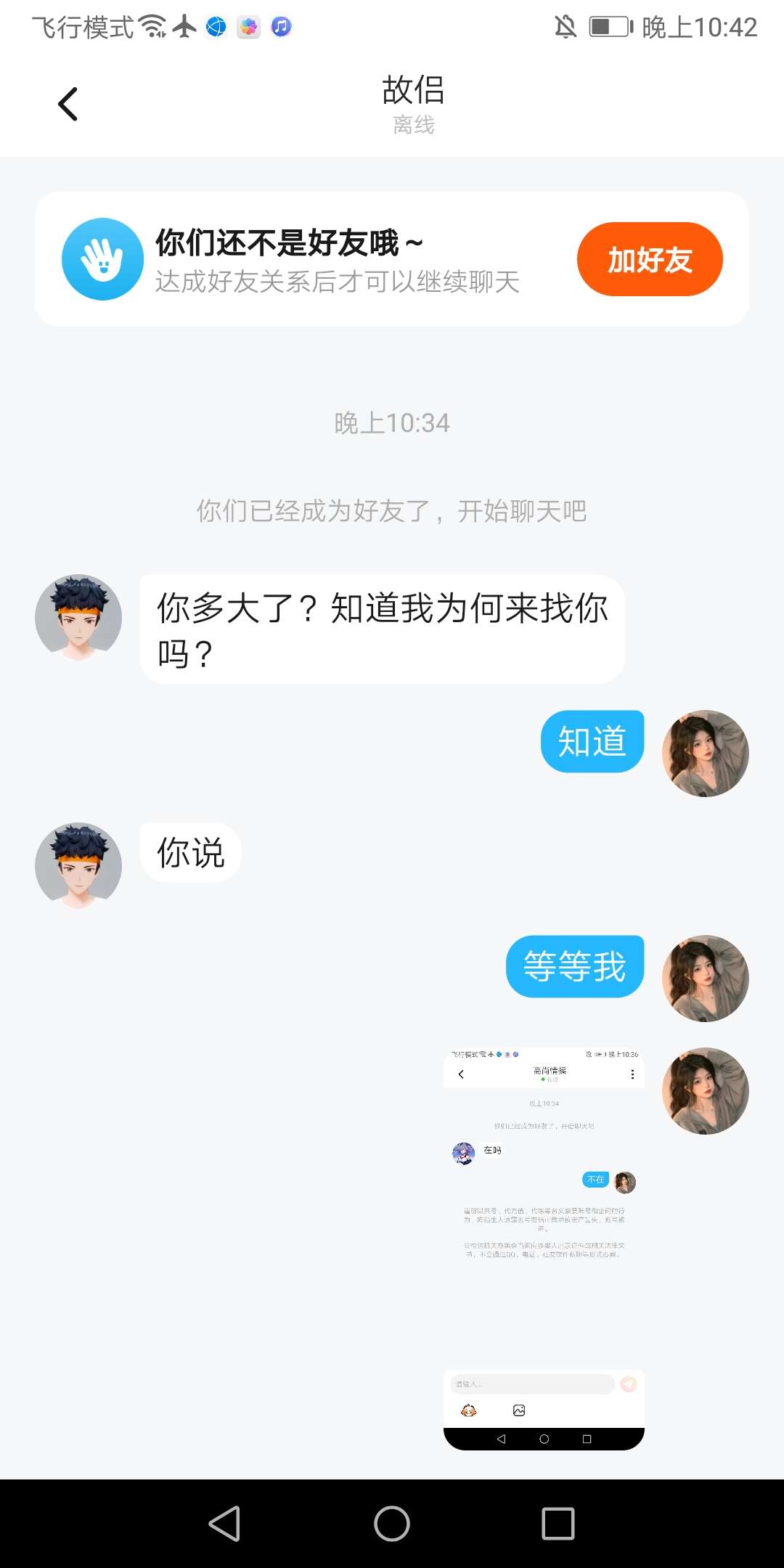
Task: Open the recent apps overview
Action: [558, 1523]
